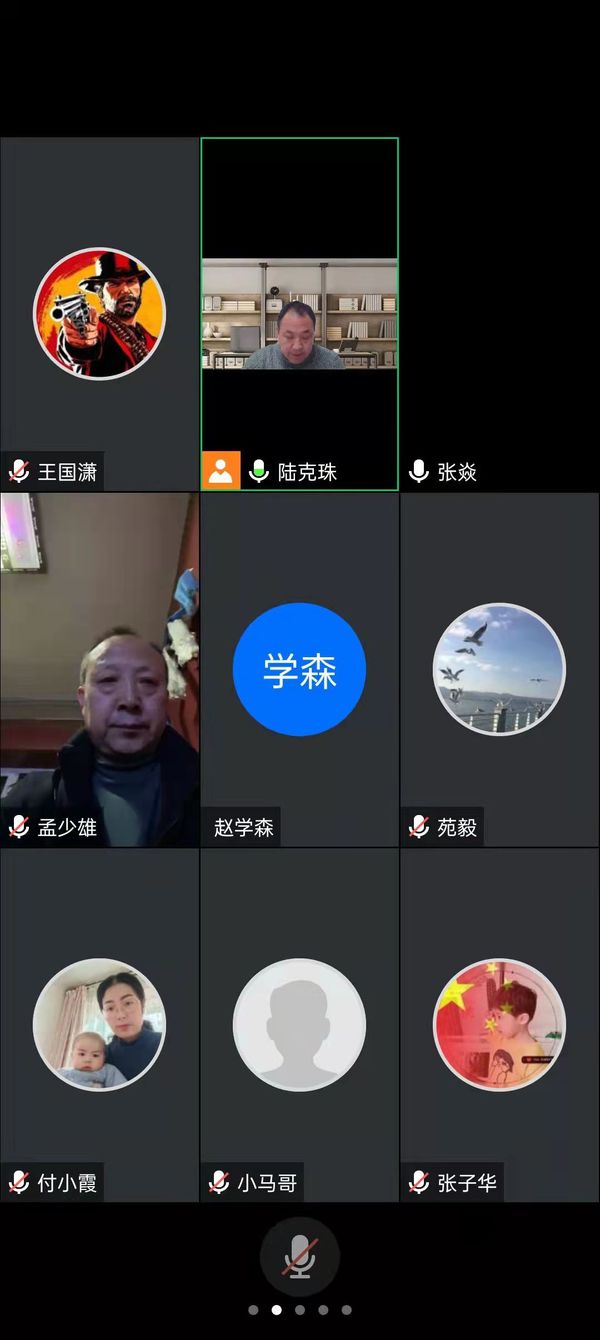The height and width of the screenshot is (1340, 600).
Task: Open 付小霞's participant tile
Action: [99, 1024]
